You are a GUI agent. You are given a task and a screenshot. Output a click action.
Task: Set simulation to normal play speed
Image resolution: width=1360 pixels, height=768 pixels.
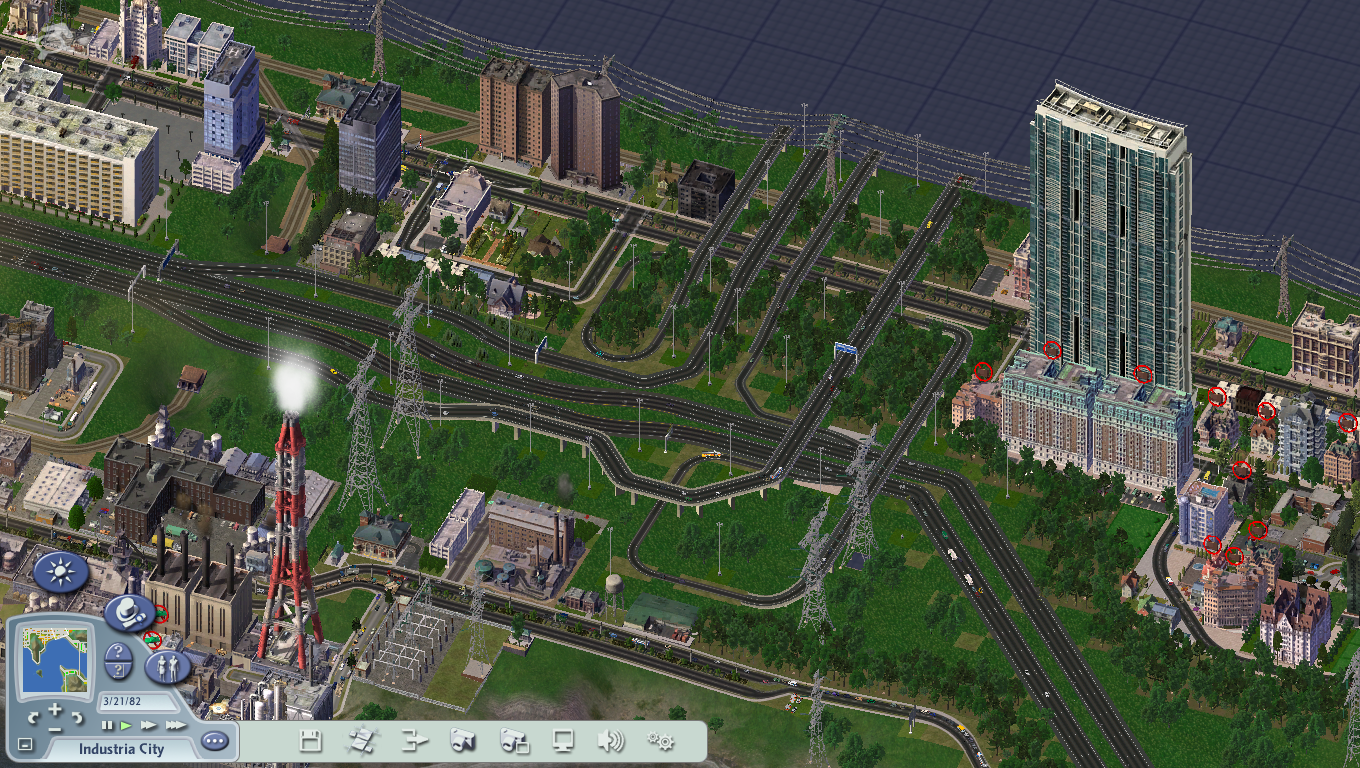coord(126,725)
